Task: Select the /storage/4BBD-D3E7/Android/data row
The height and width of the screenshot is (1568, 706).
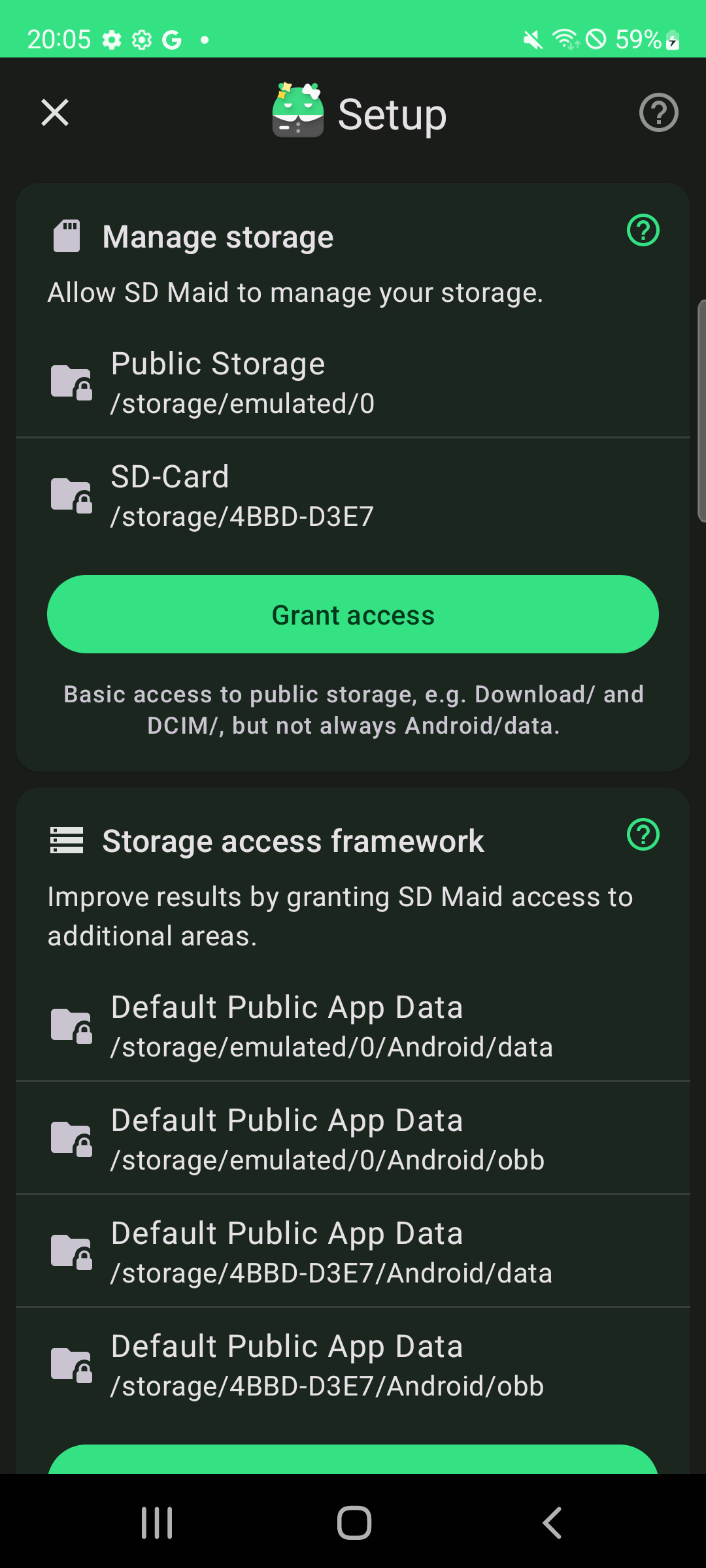Action: click(353, 1252)
